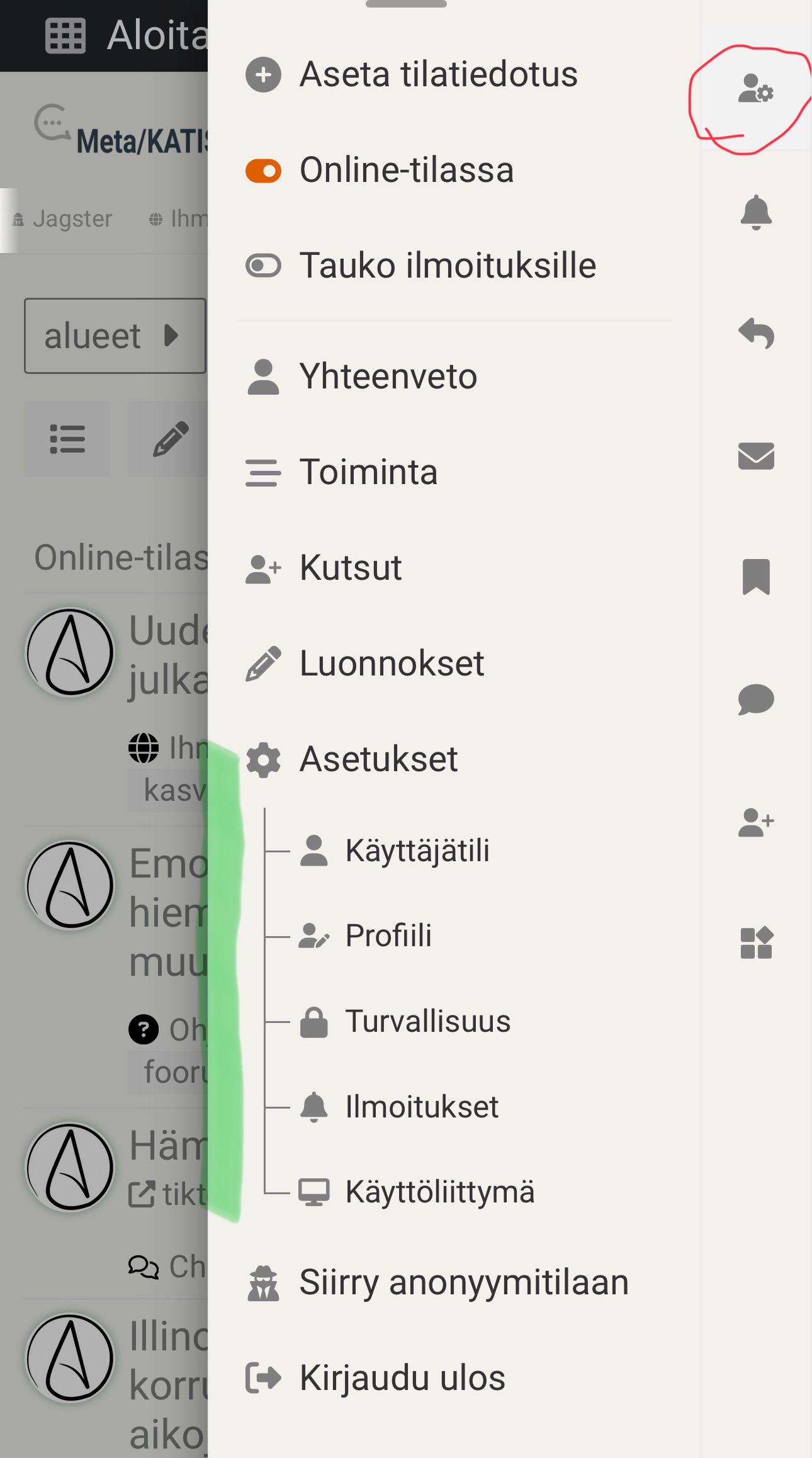812x1458 pixels.
Task: Open Turvallisuus security settings
Action: [427, 1021]
